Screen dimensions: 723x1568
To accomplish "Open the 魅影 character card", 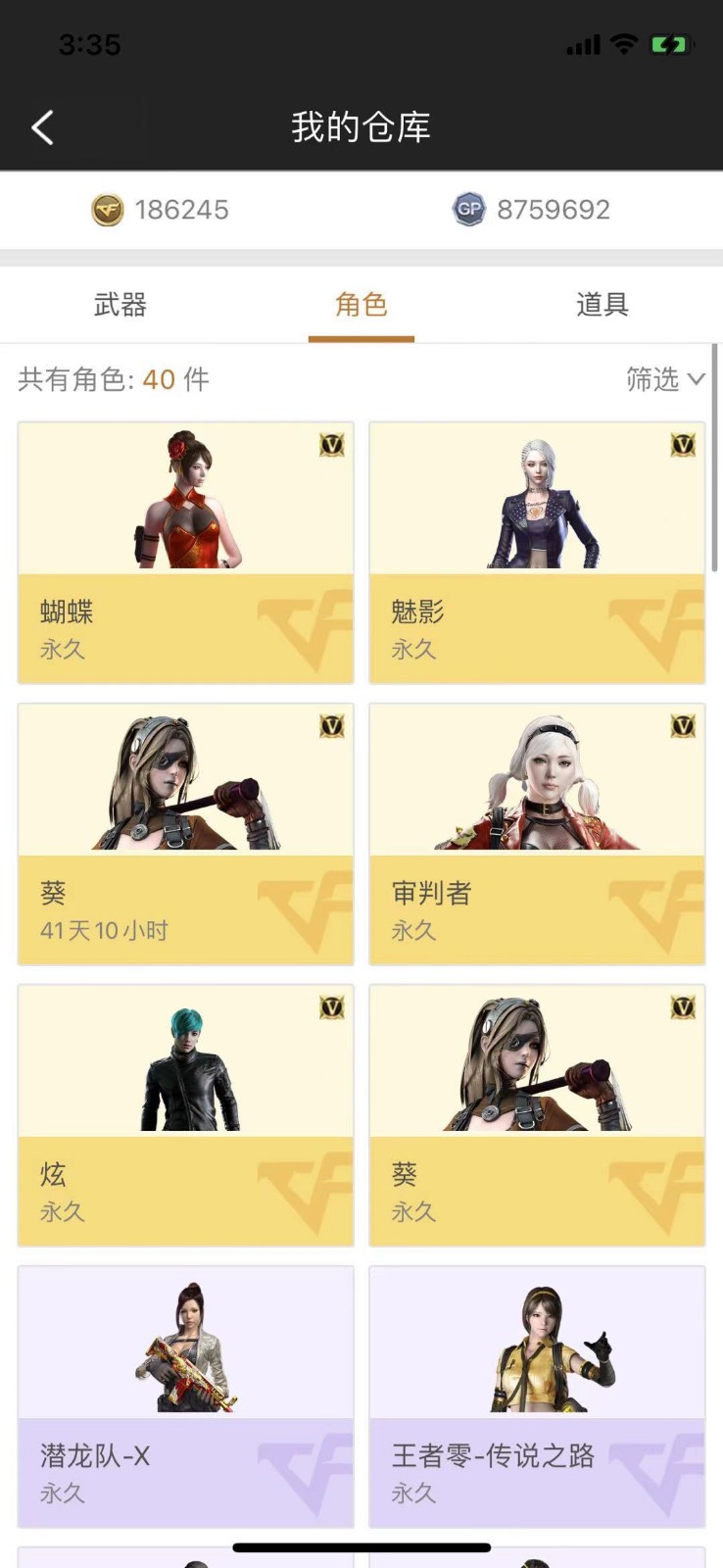I will click(x=537, y=553).
